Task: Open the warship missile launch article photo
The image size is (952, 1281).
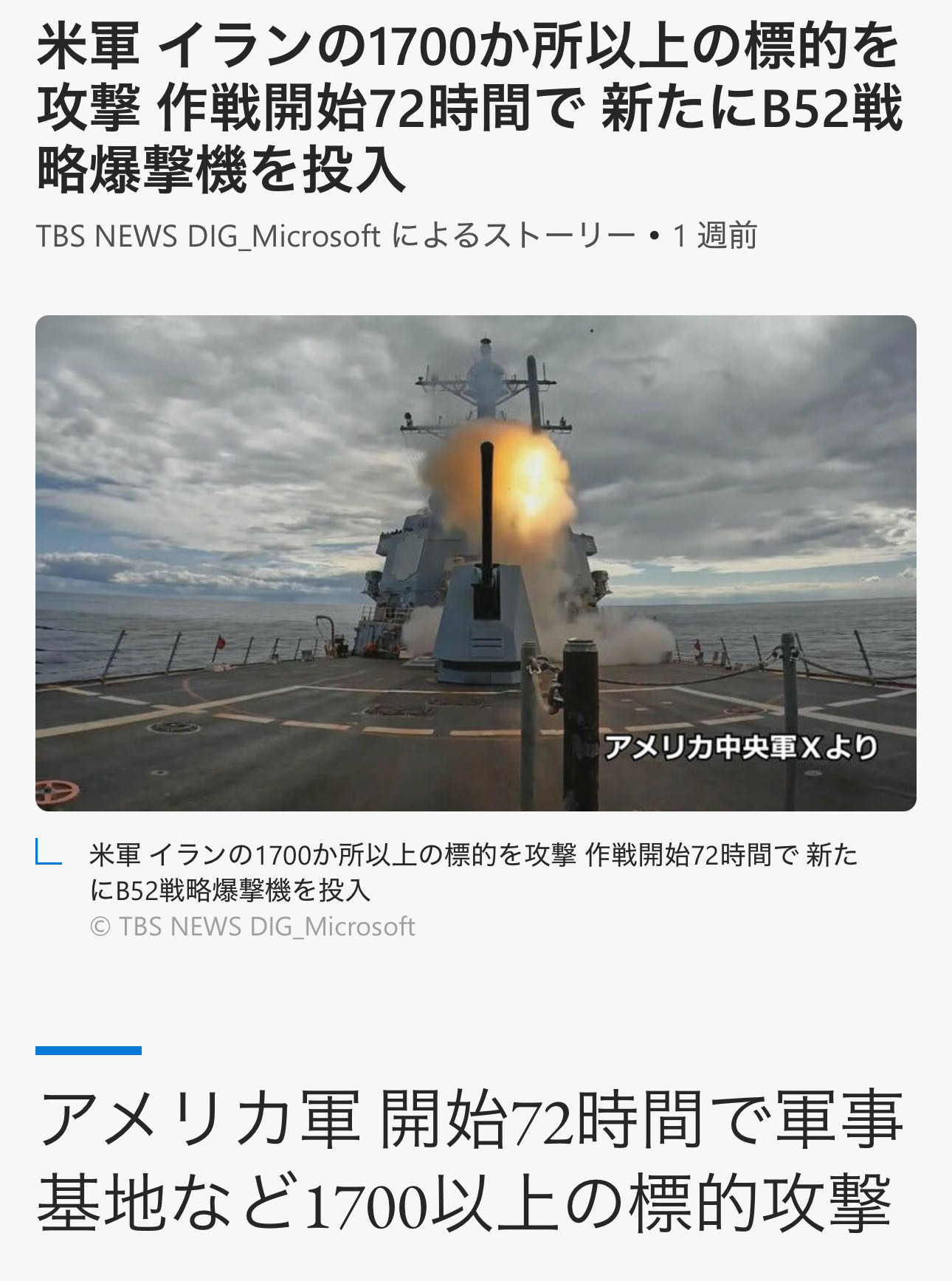Action: (x=475, y=563)
